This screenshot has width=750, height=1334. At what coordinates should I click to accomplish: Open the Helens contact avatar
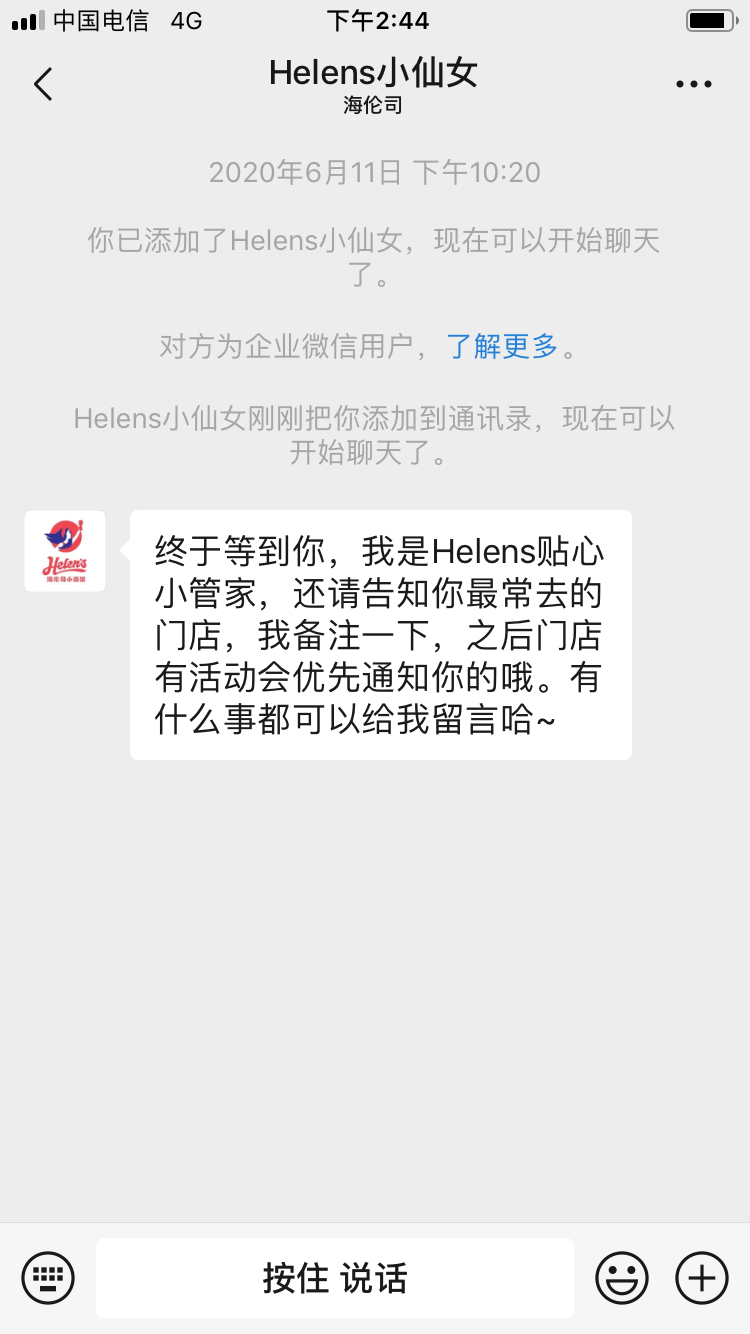pos(65,551)
